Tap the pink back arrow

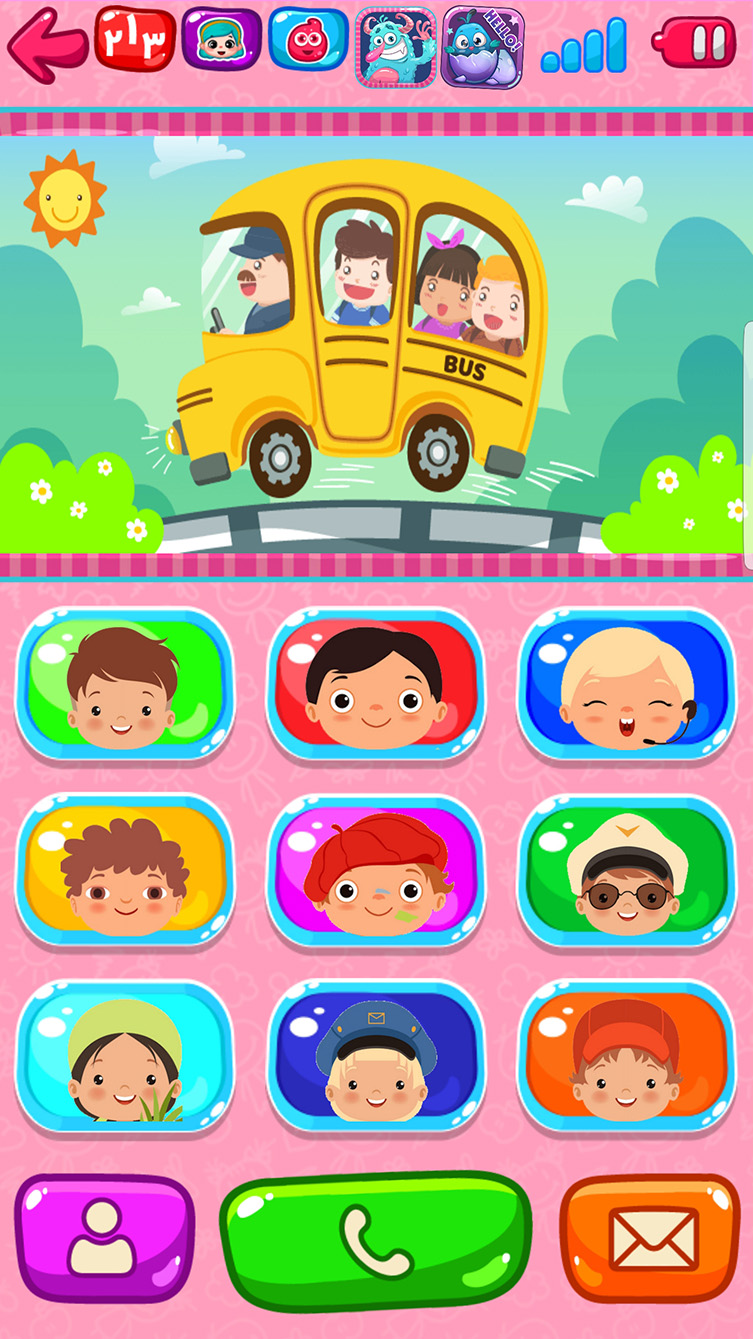coord(47,45)
